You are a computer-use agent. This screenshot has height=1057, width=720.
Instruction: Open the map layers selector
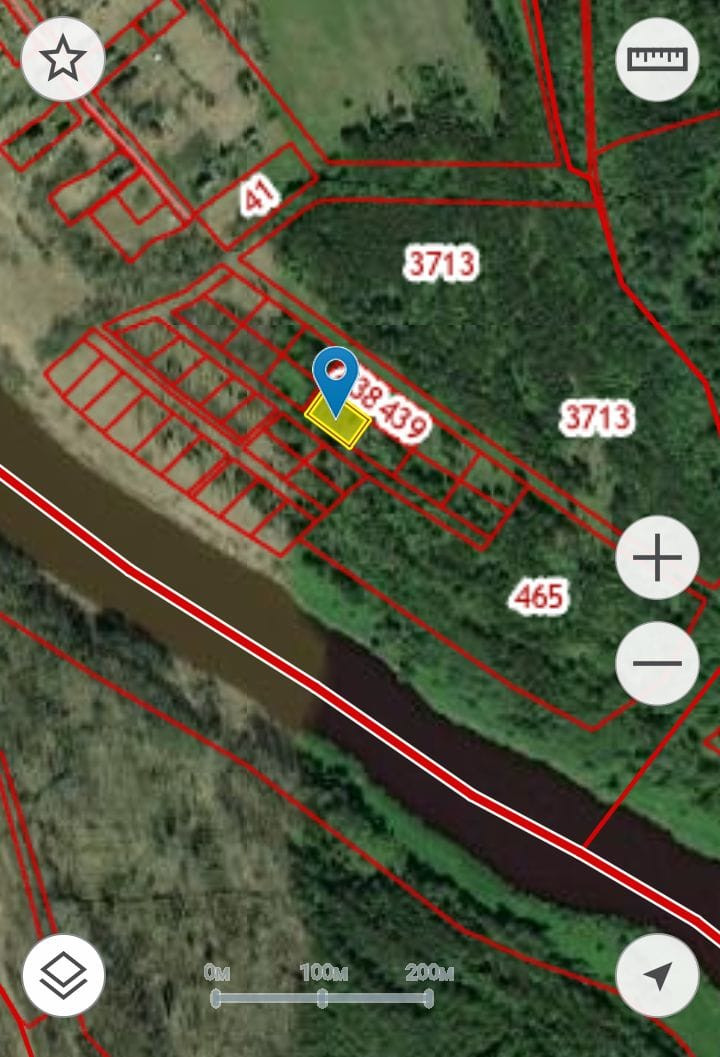coord(63,975)
